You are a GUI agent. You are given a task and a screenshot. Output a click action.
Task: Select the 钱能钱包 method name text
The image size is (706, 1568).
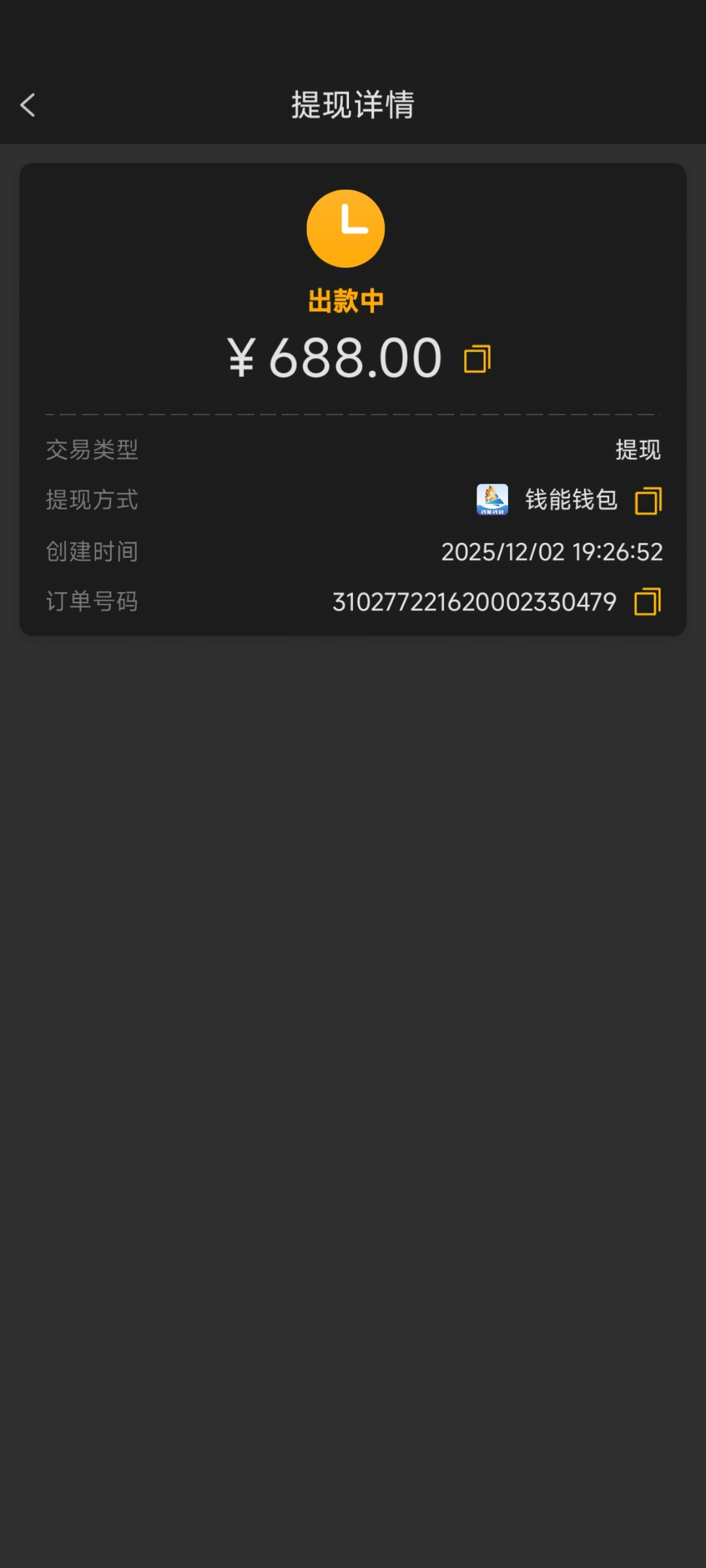(x=571, y=500)
